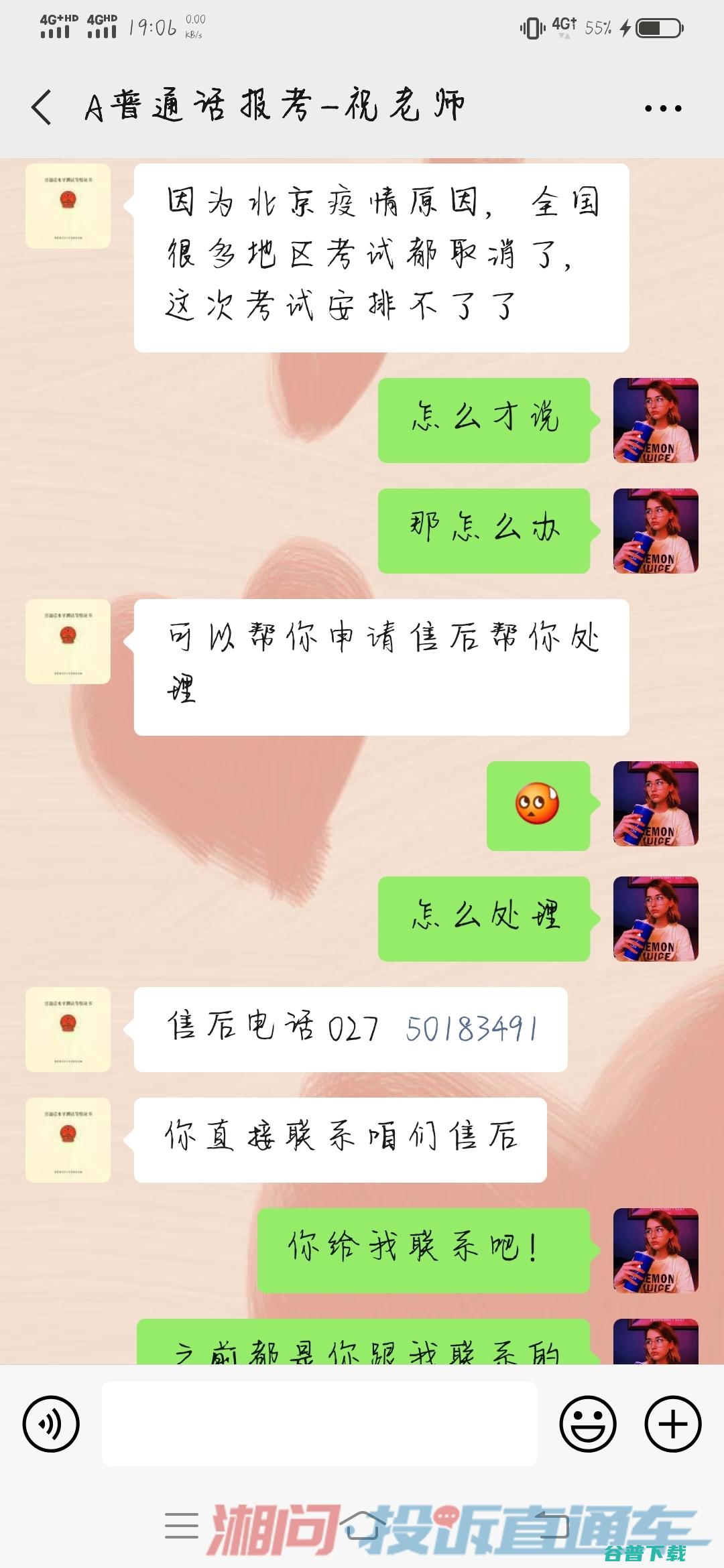Open the contact's avatar beside 售后电话 message
This screenshot has width=724, height=1568.
[68, 1029]
